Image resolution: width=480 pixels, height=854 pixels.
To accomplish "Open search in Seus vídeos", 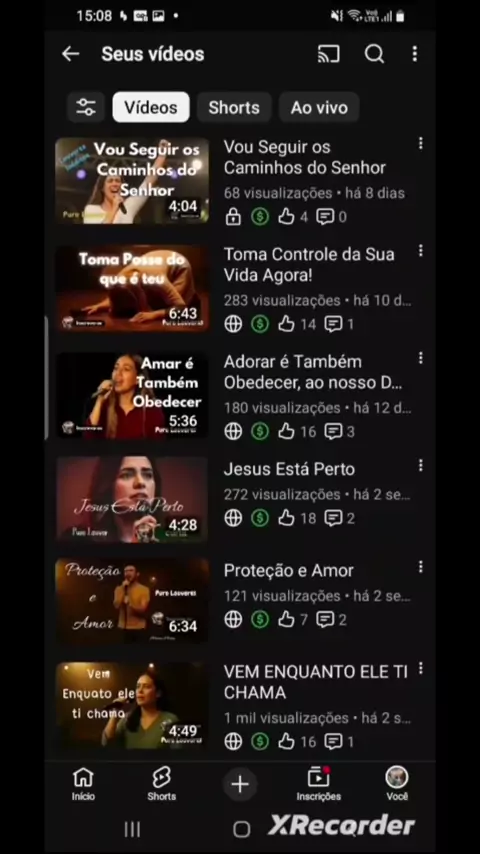I will (x=374, y=53).
